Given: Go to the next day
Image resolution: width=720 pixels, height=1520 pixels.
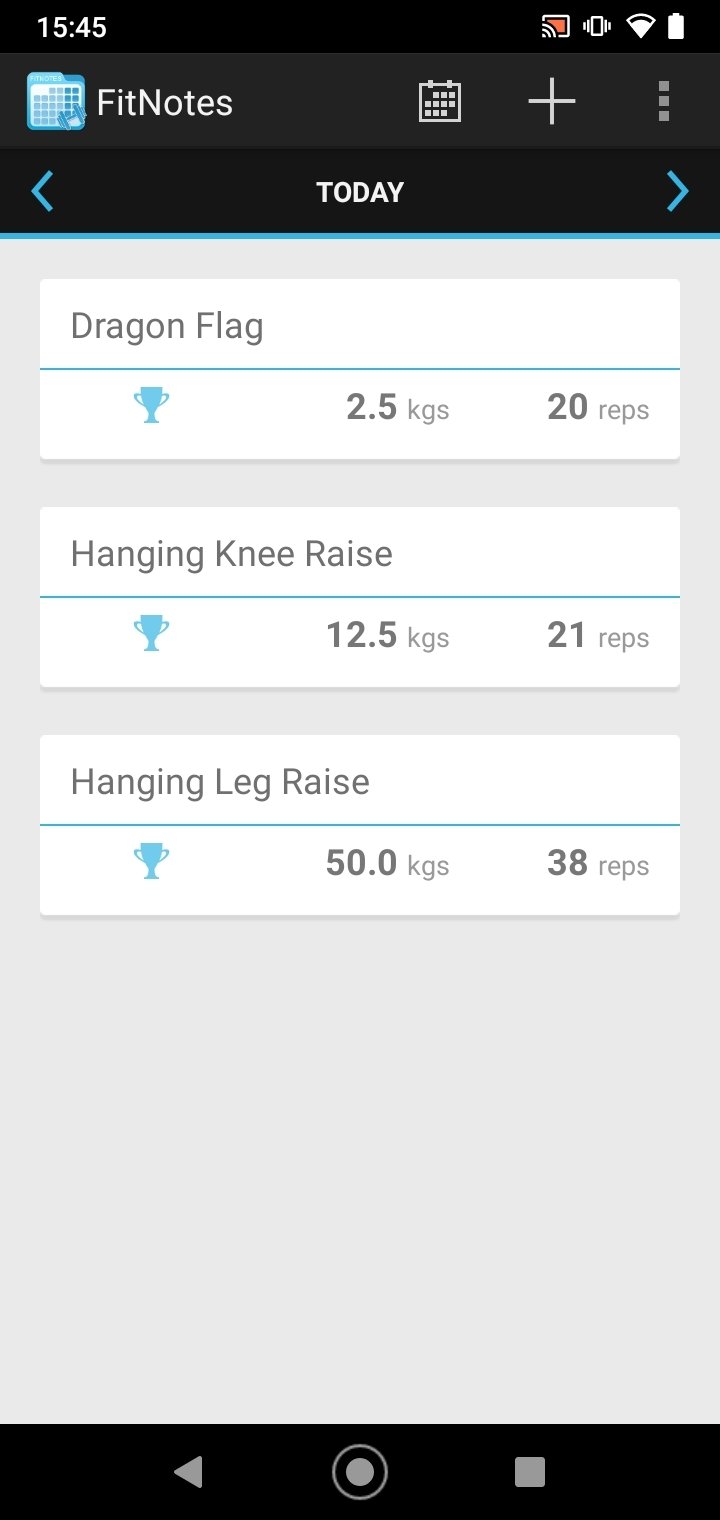Looking at the screenshot, I should coord(678,192).
